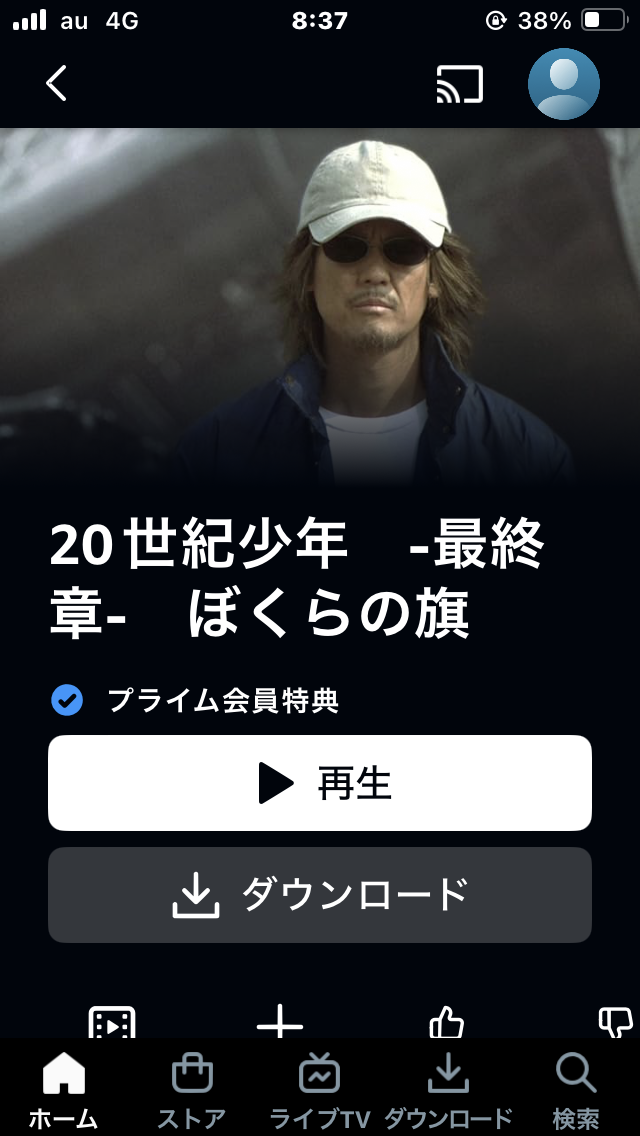Screen dimensions: 640x1136
Task: Play the movie with 再生 button
Action: pyautogui.click(x=320, y=783)
